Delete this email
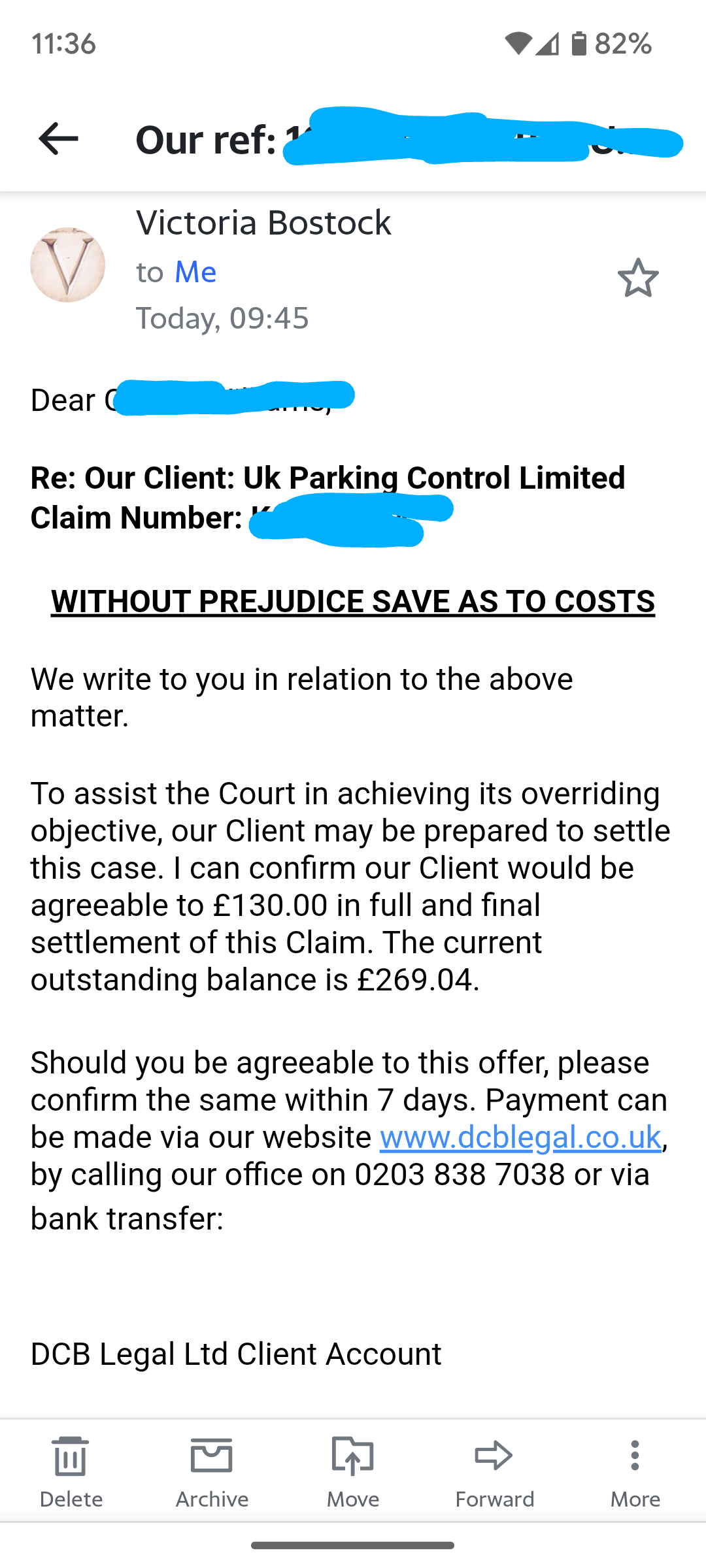706x1568 pixels. pyautogui.click(x=71, y=1471)
